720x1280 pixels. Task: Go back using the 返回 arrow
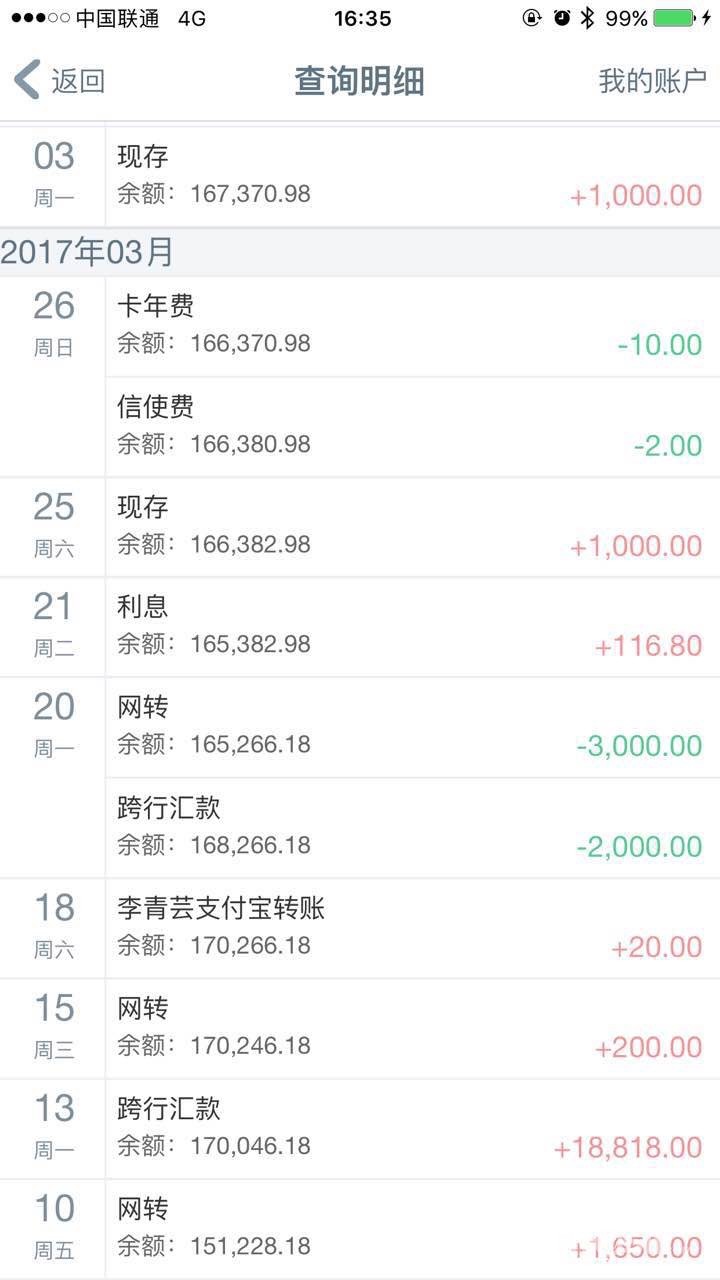pos(58,80)
